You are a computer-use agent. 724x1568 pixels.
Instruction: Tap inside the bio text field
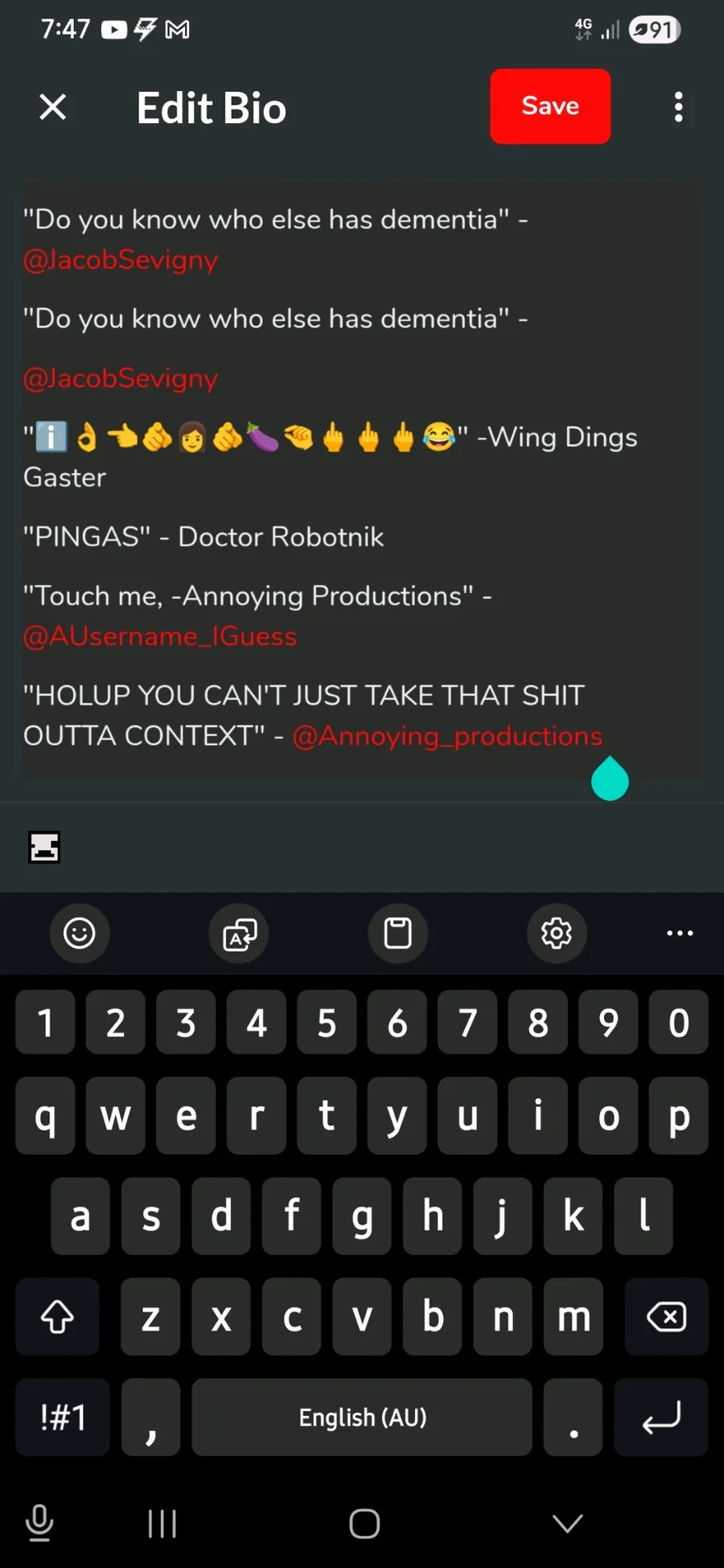click(360, 479)
